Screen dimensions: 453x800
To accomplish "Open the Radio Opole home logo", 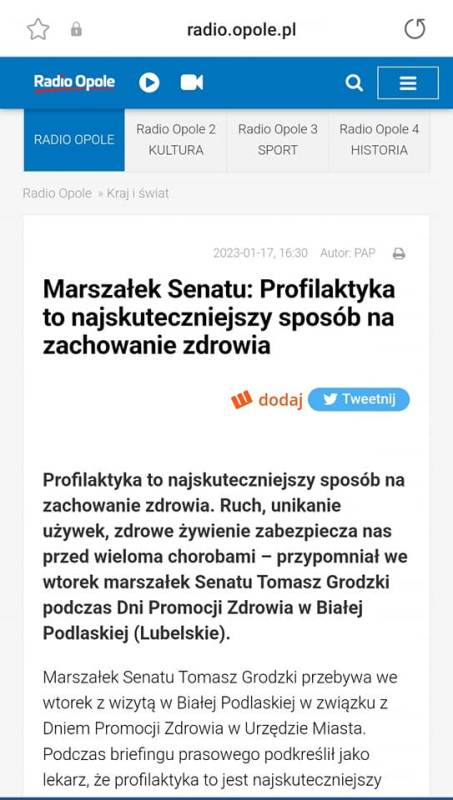I will click(x=74, y=83).
